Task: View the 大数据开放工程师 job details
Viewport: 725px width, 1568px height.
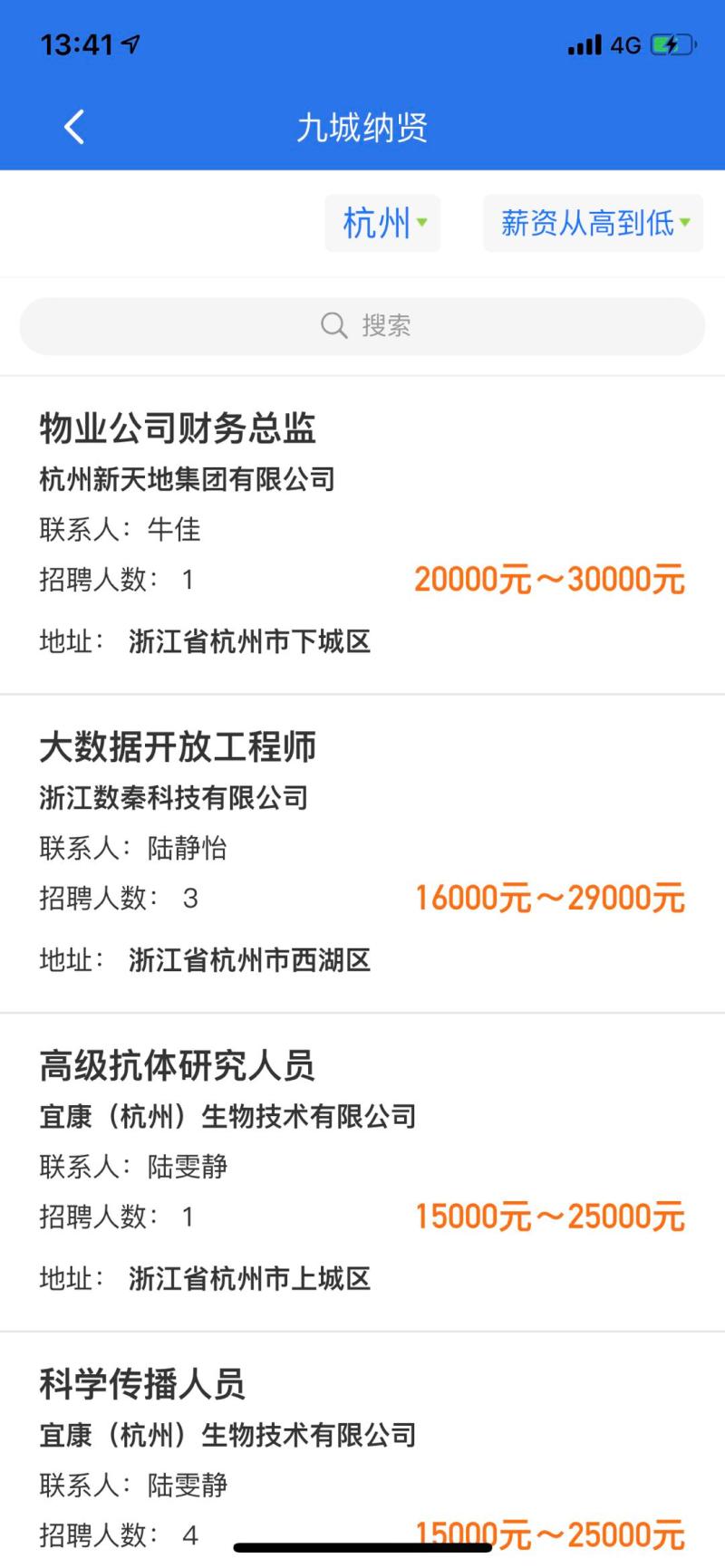Action: tap(178, 747)
